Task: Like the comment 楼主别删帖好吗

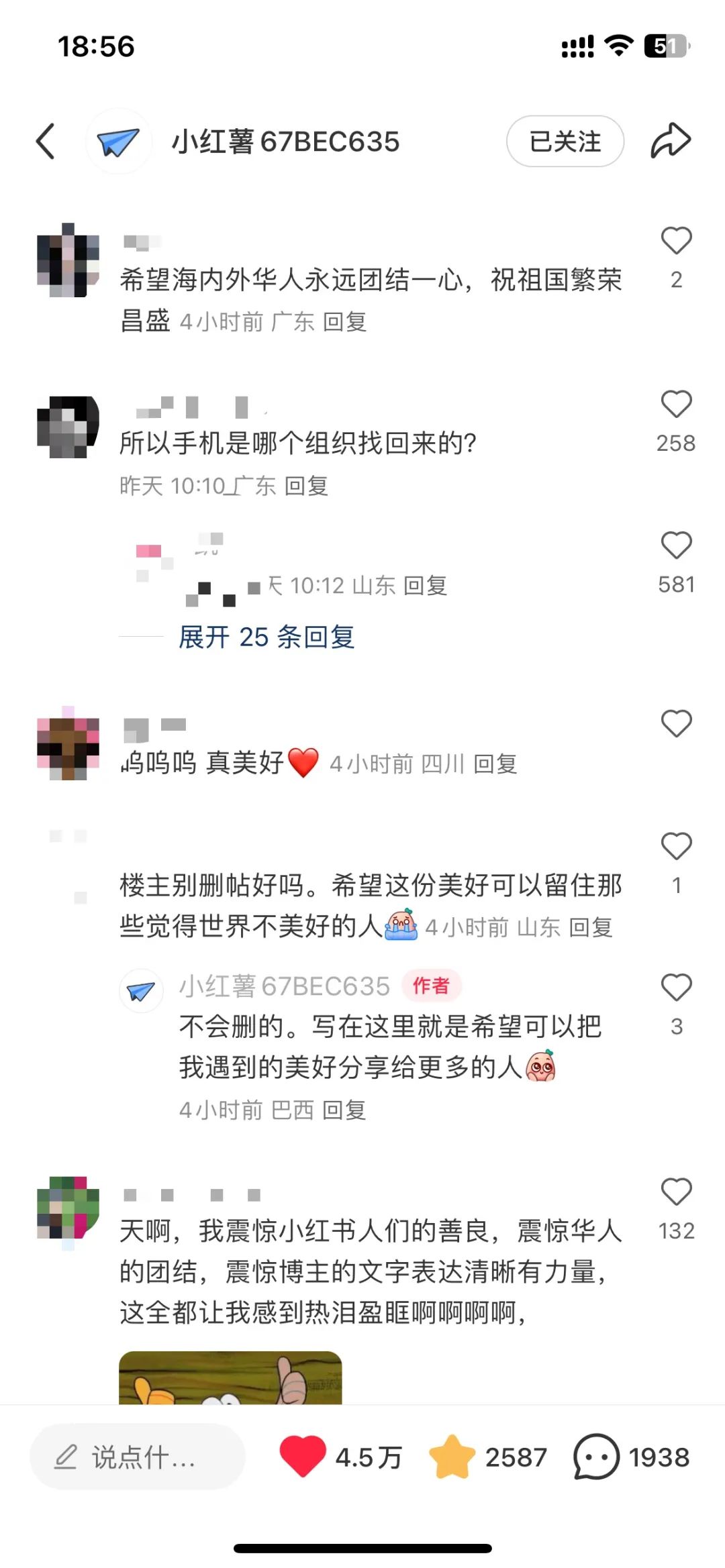Action: tap(676, 847)
